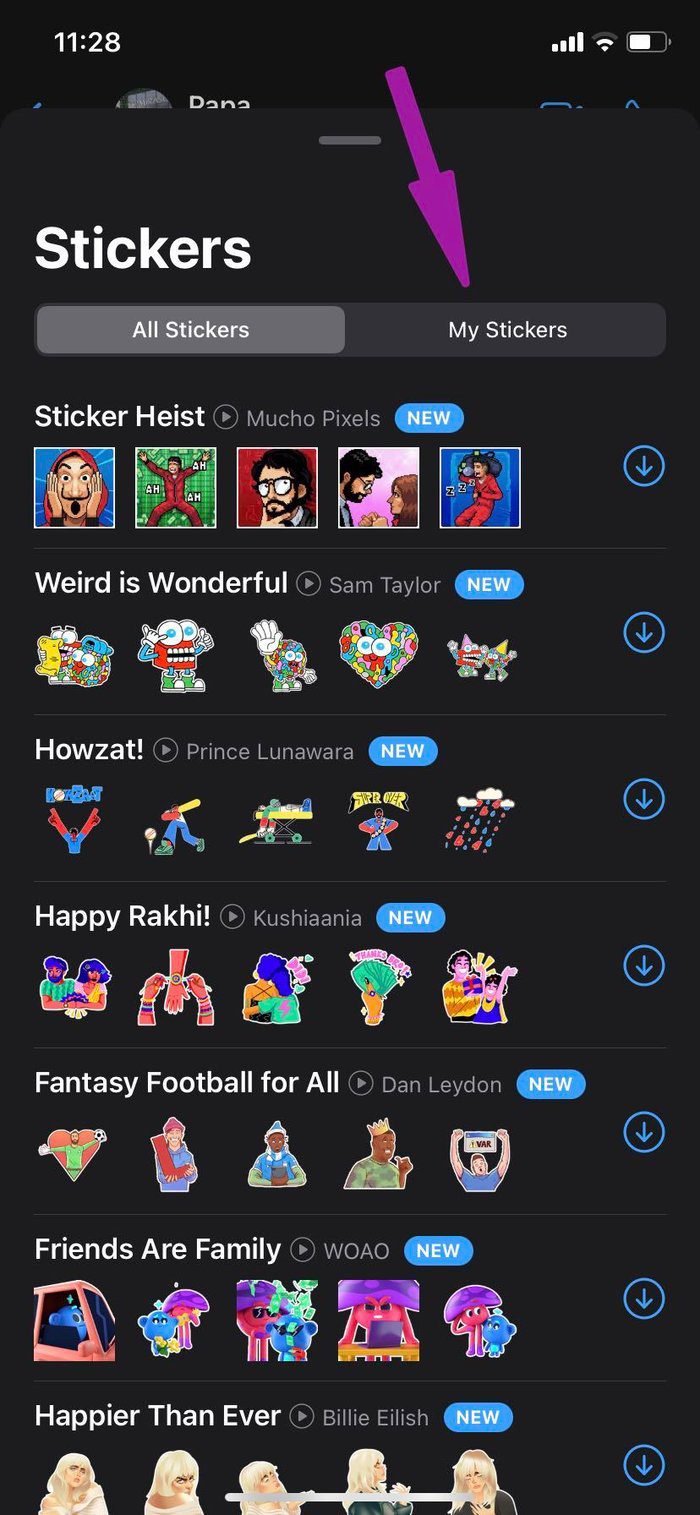Screen dimensions: 700x1515
Task: Open the Friends Are Family pack details
Action: (158, 1249)
